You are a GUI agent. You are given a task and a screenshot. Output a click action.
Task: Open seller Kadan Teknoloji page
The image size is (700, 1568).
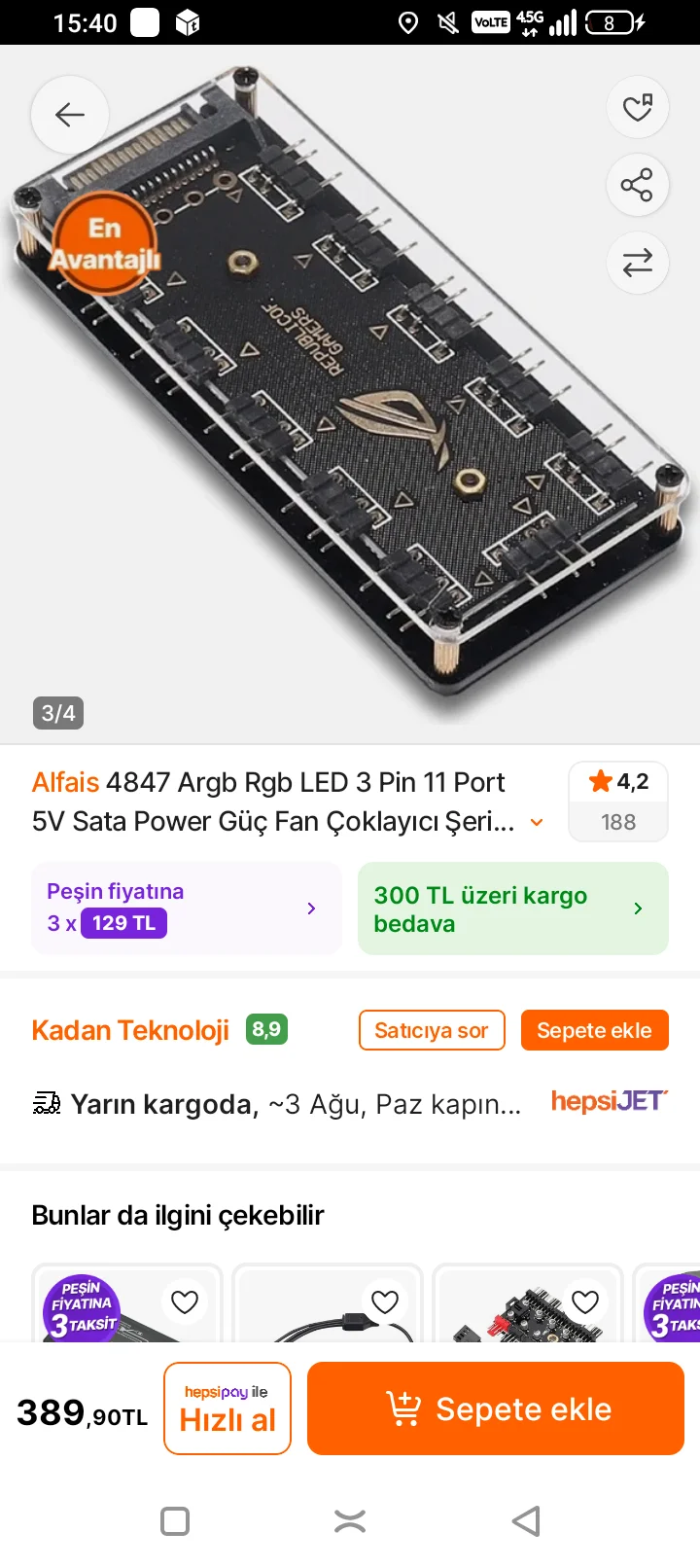coord(130,1030)
